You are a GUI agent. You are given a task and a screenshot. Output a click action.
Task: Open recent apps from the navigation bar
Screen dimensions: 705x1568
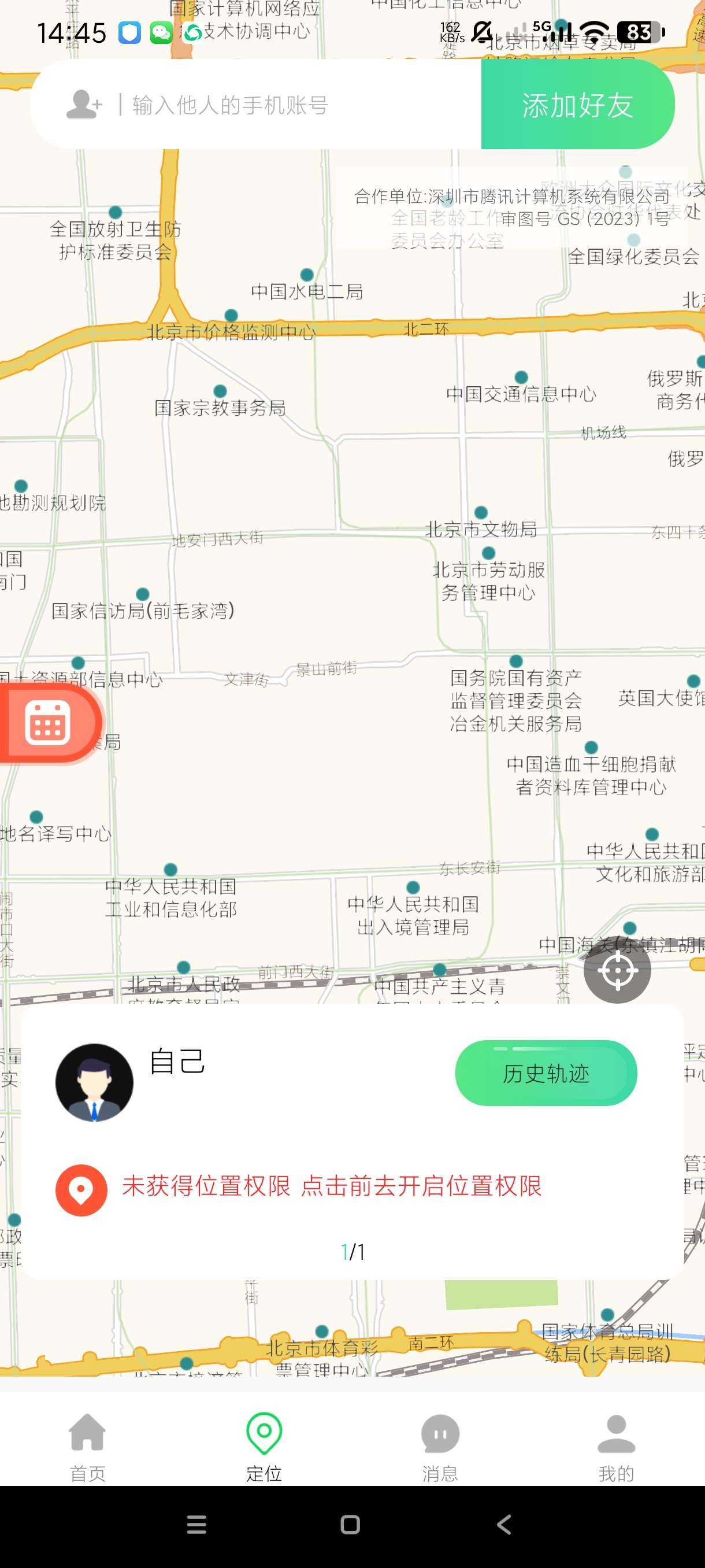(x=196, y=1525)
